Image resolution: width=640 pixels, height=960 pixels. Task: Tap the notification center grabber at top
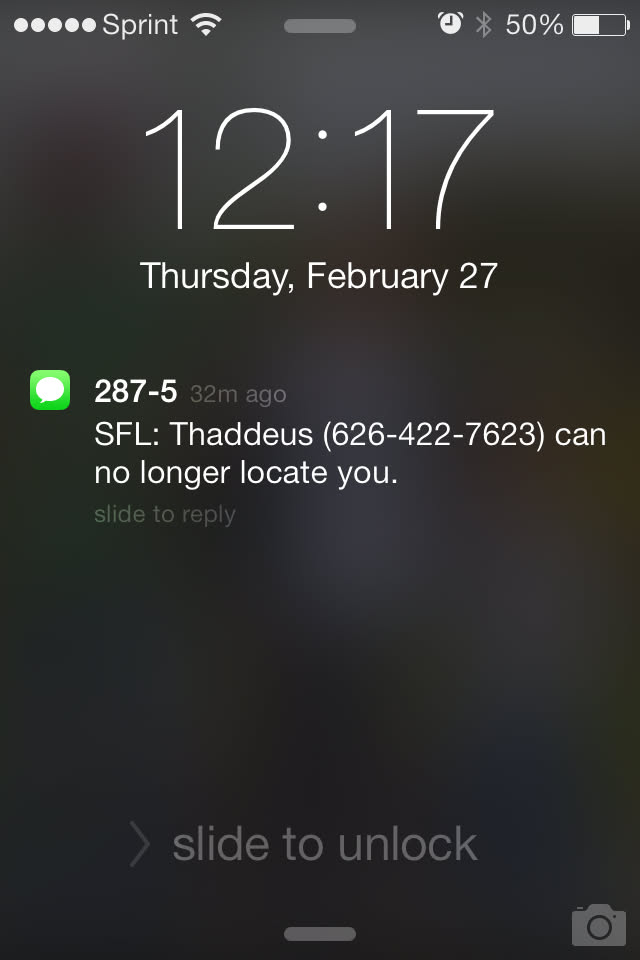[x=320, y=26]
